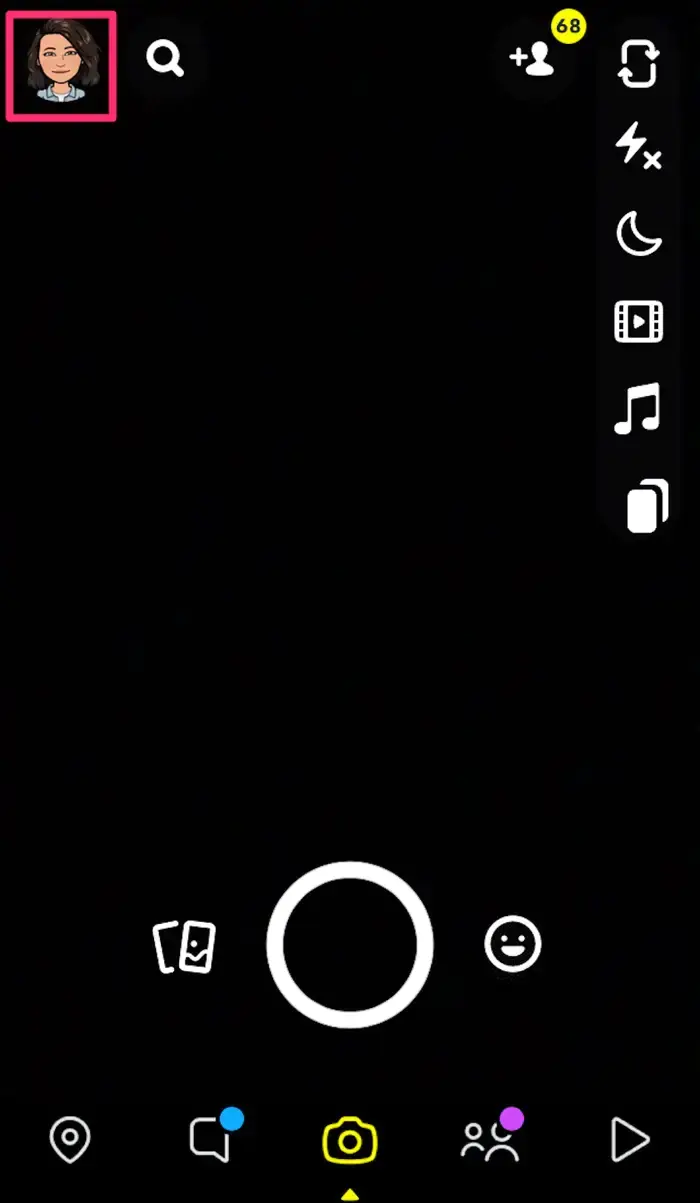Viewport: 700px width, 1203px height.
Task: Open the video timeline tool
Action: [638, 321]
